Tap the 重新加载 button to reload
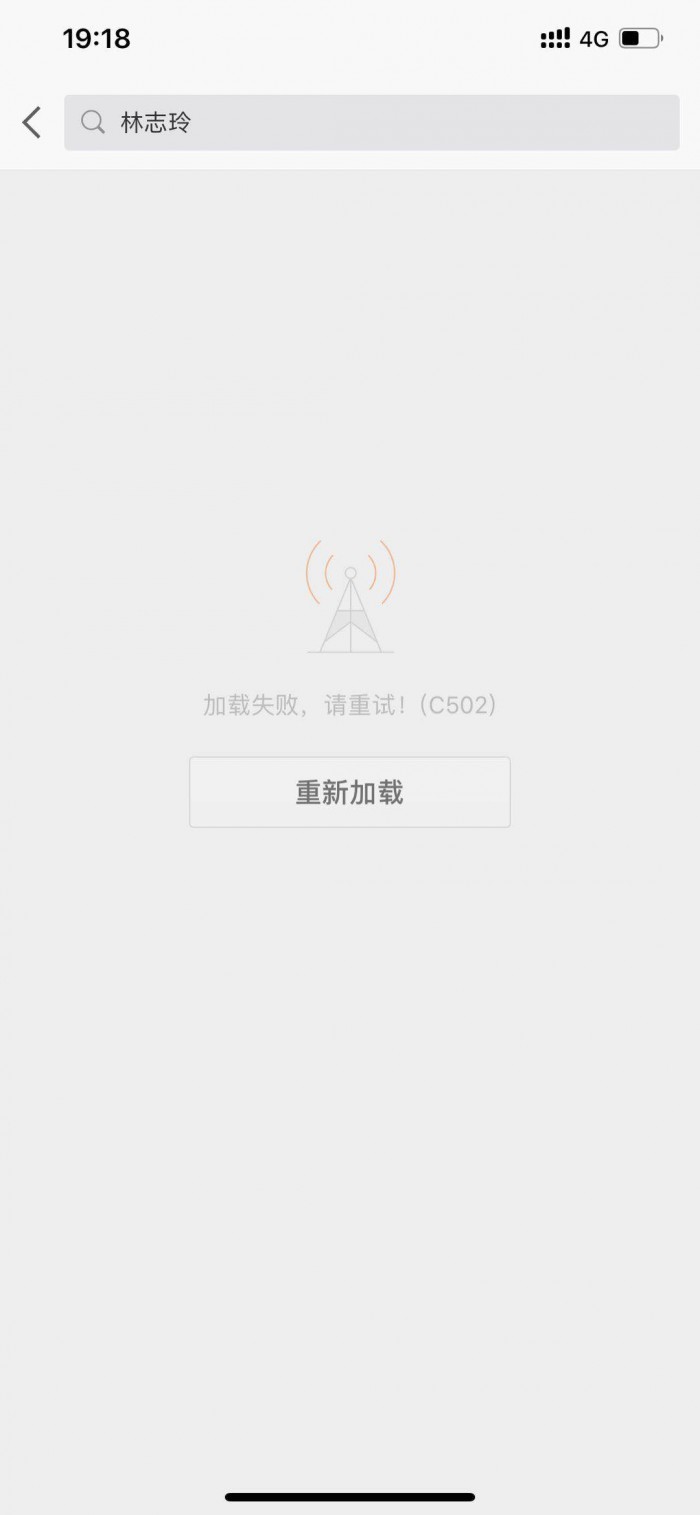 (350, 792)
